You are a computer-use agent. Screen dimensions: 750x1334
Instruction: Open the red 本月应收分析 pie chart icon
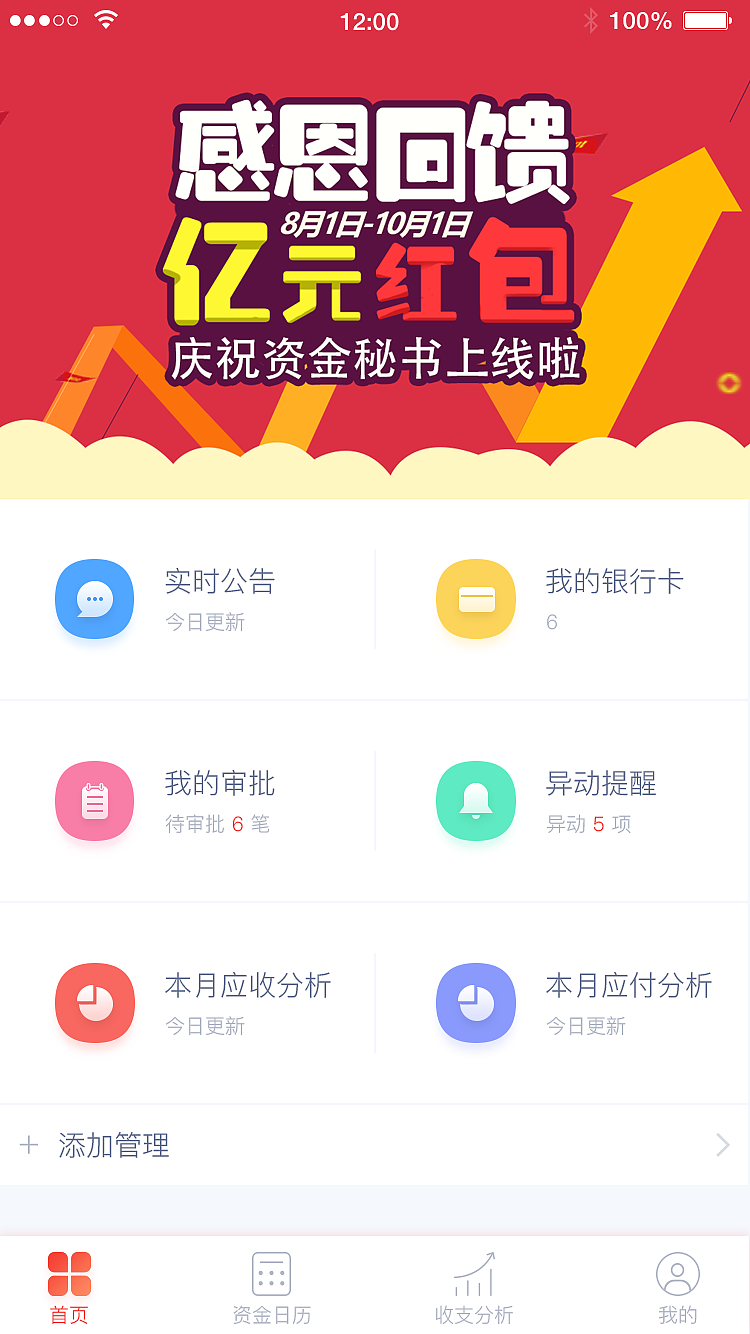94,1002
